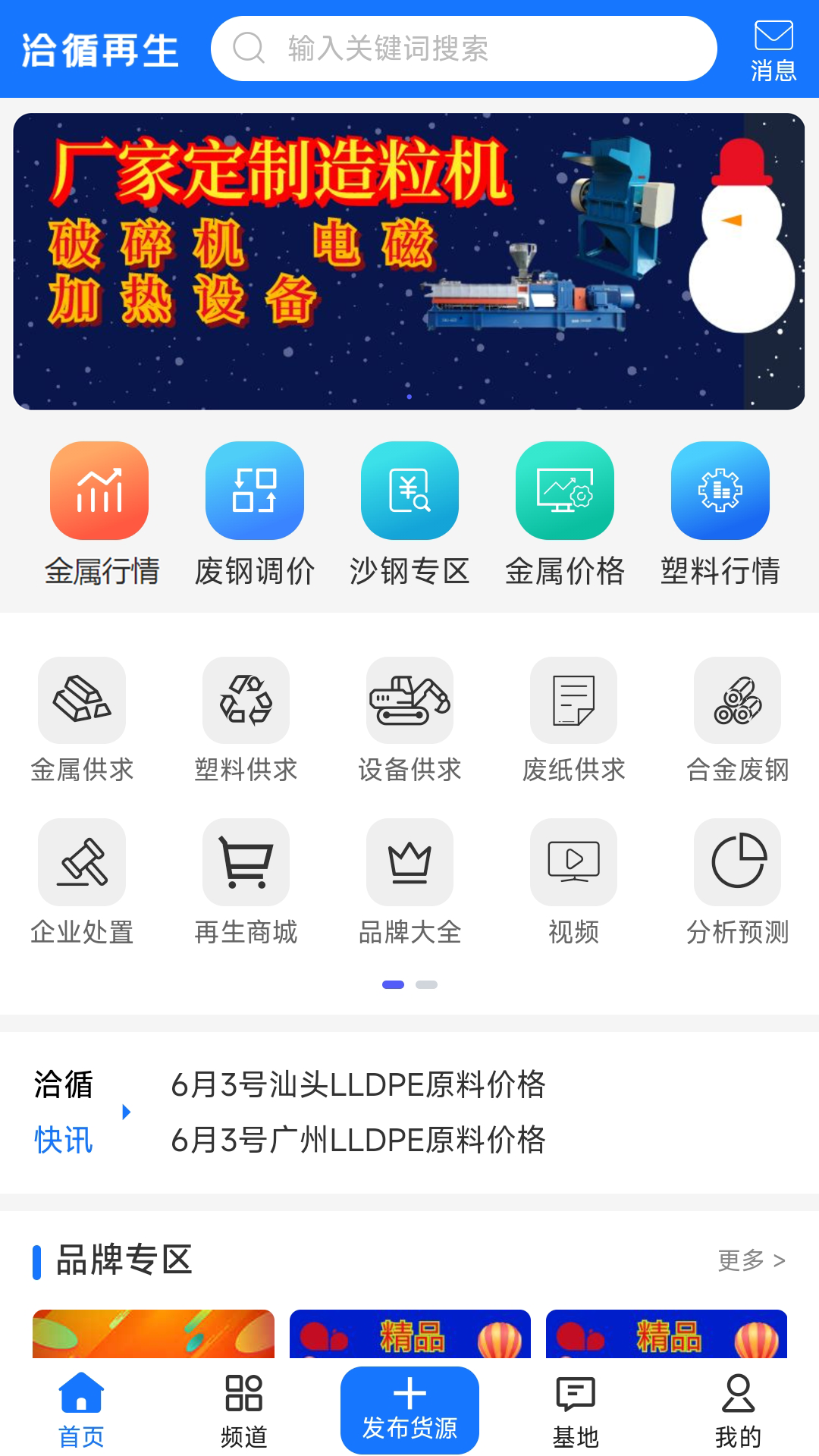View 更多 in 品牌专区
The image size is (819, 1456).
click(751, 1260)
